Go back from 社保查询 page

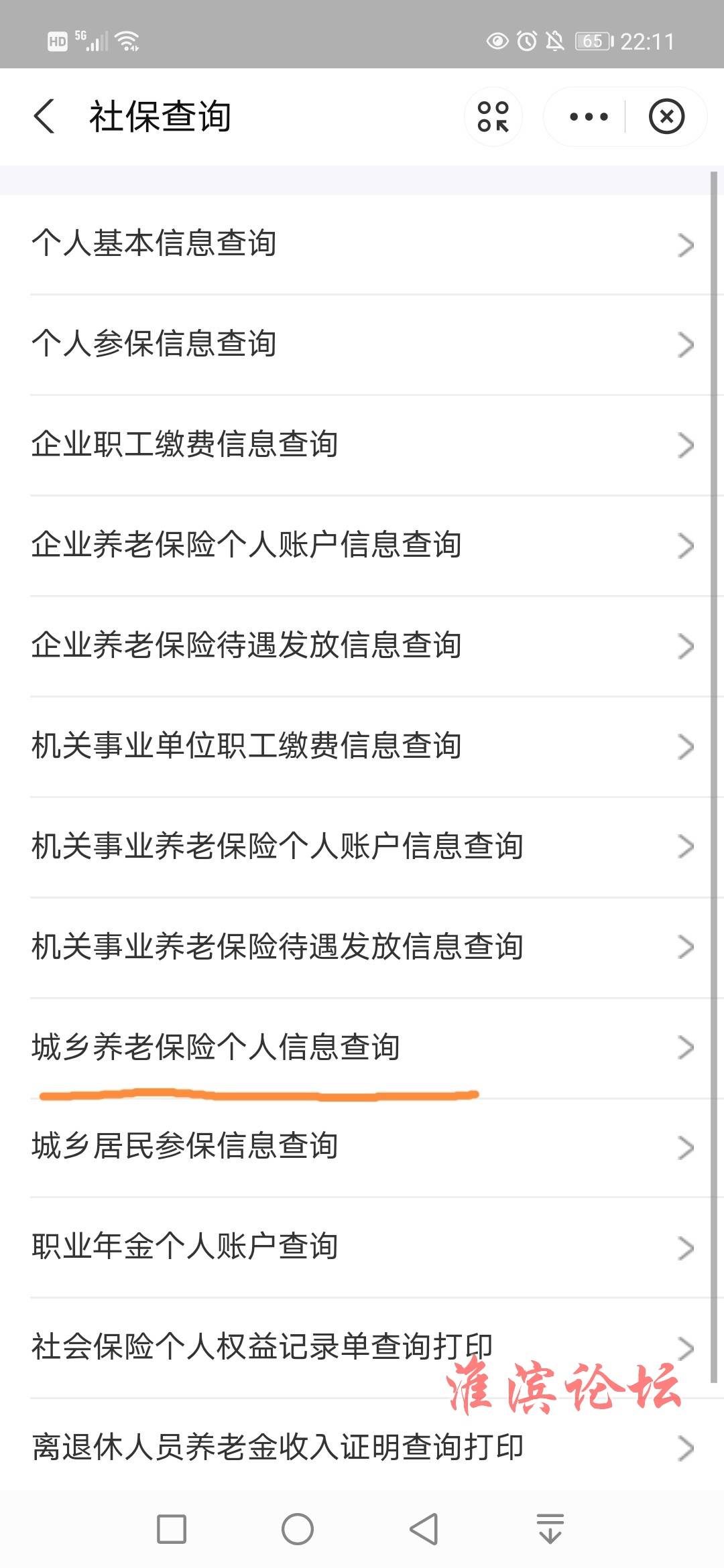tap(44, 117)
